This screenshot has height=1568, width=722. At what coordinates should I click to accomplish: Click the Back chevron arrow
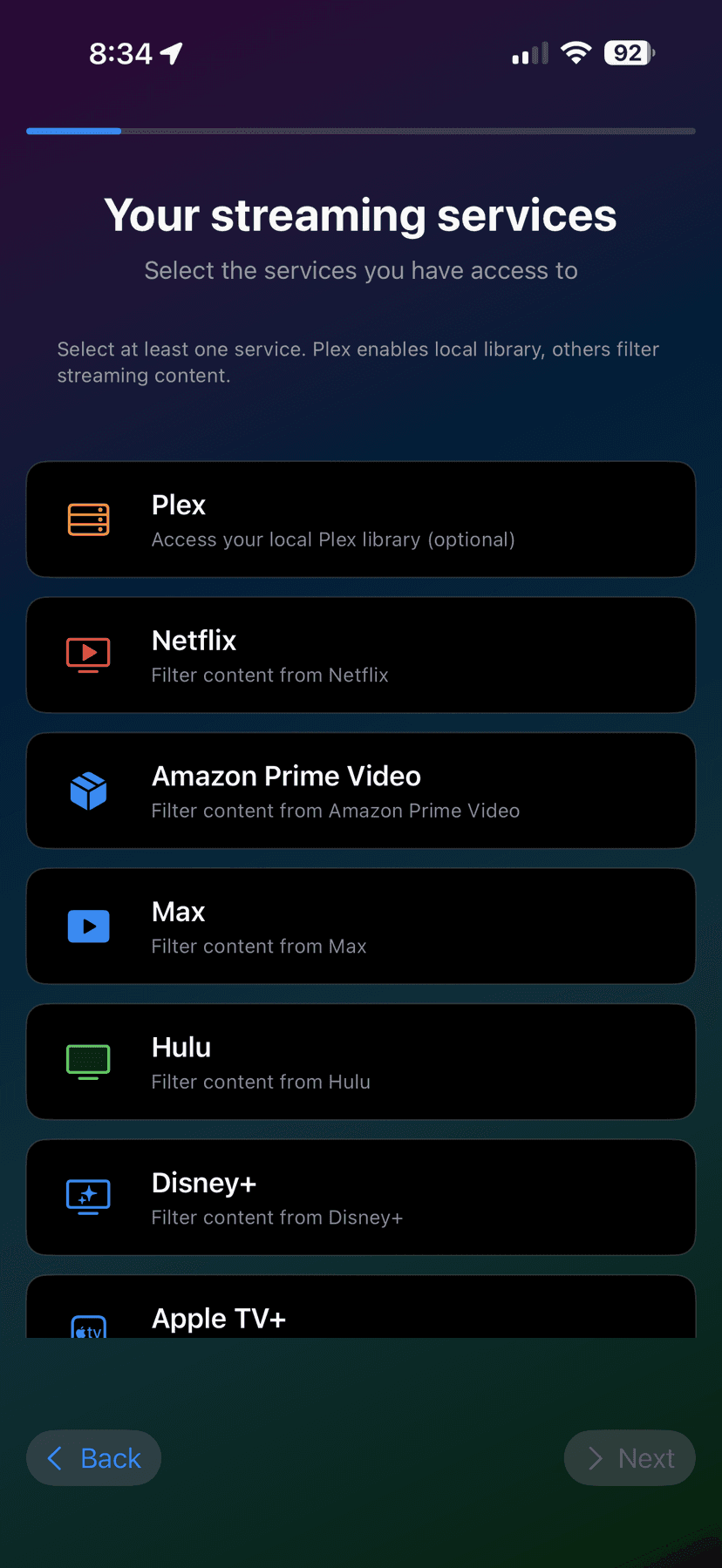[x=54, y=1457]
